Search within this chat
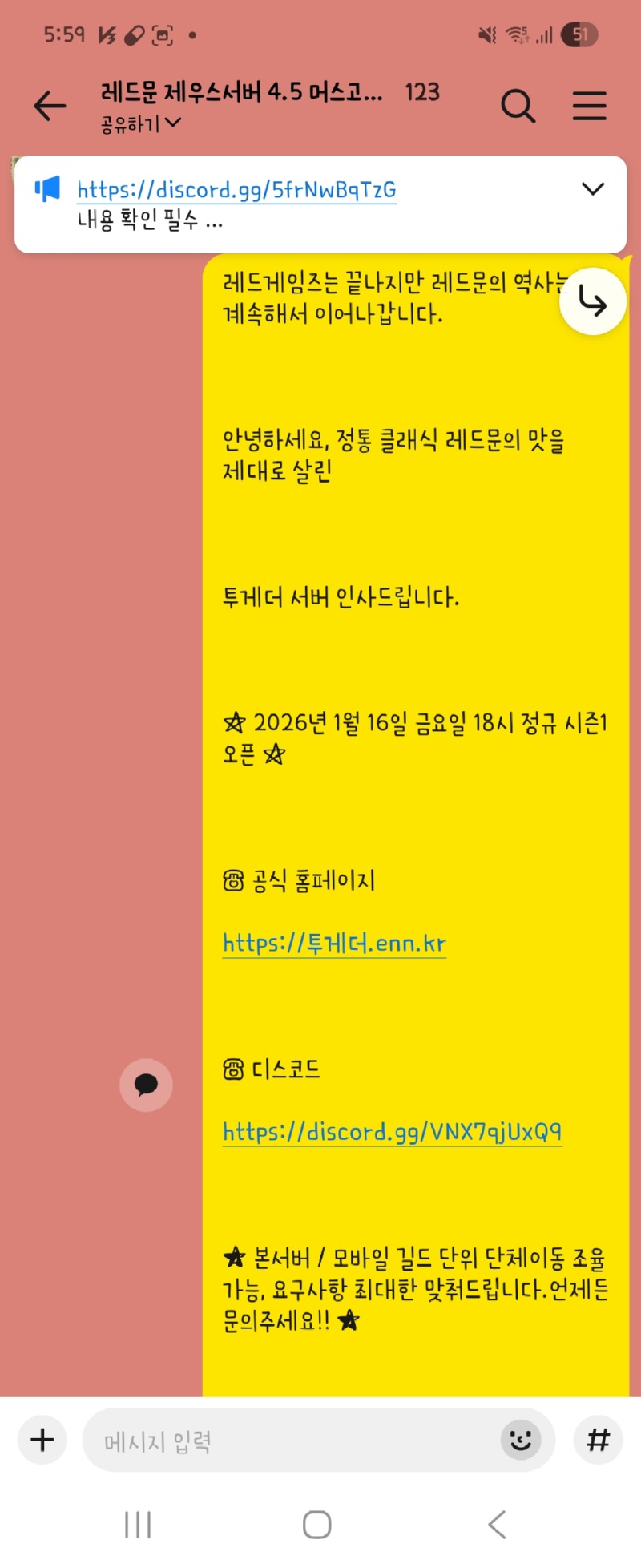This screenshot has width=641, height=1568. (518, 106)
